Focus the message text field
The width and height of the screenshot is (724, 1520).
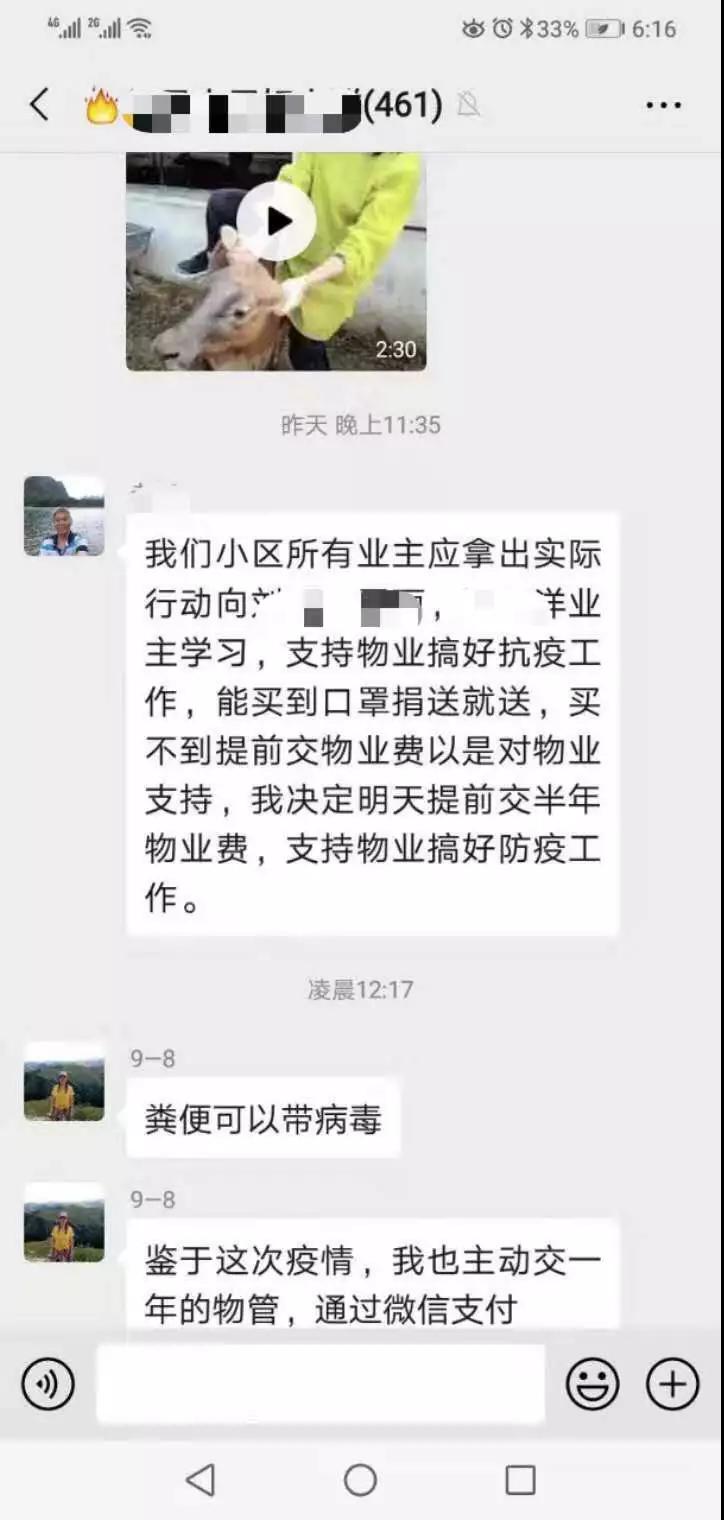coord(320,1385)
